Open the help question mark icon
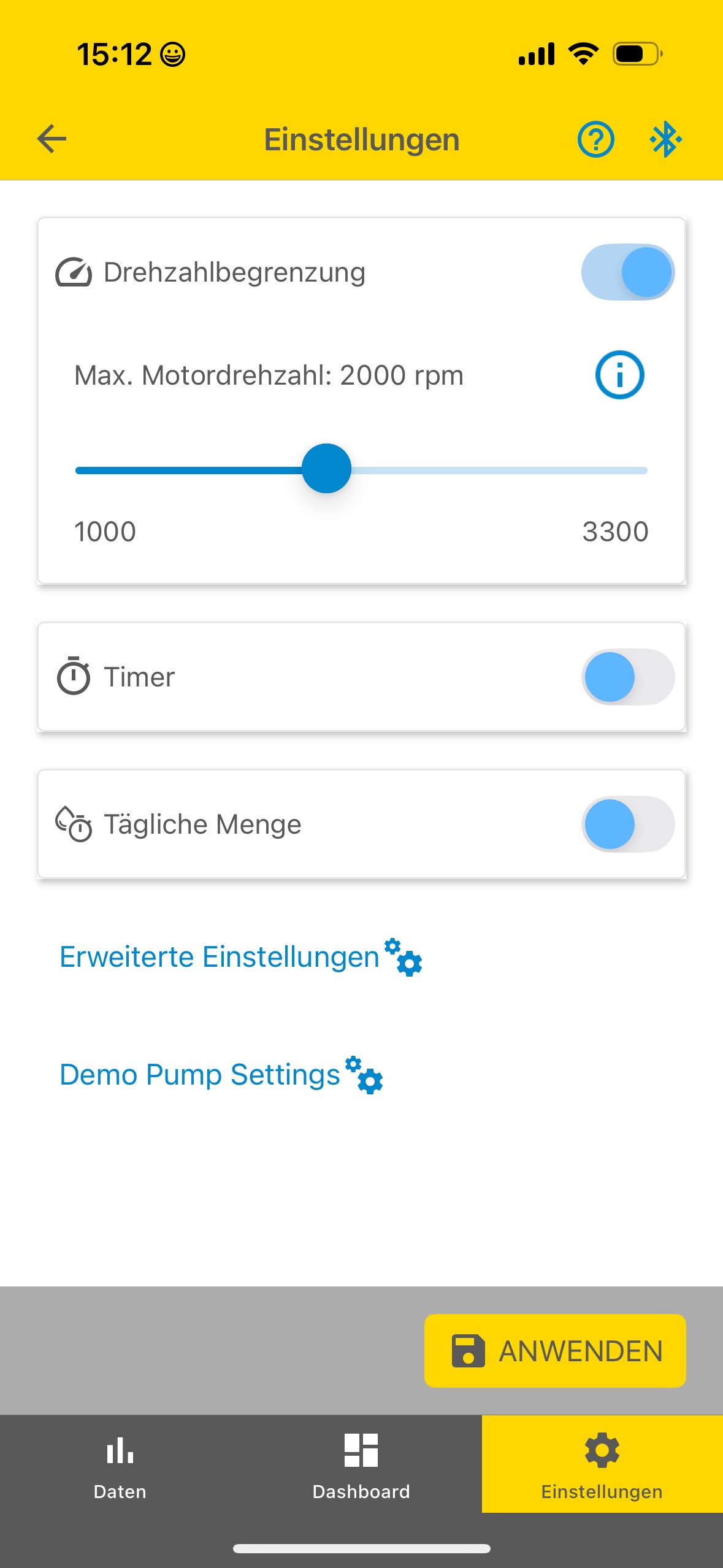 click(595, 139)
